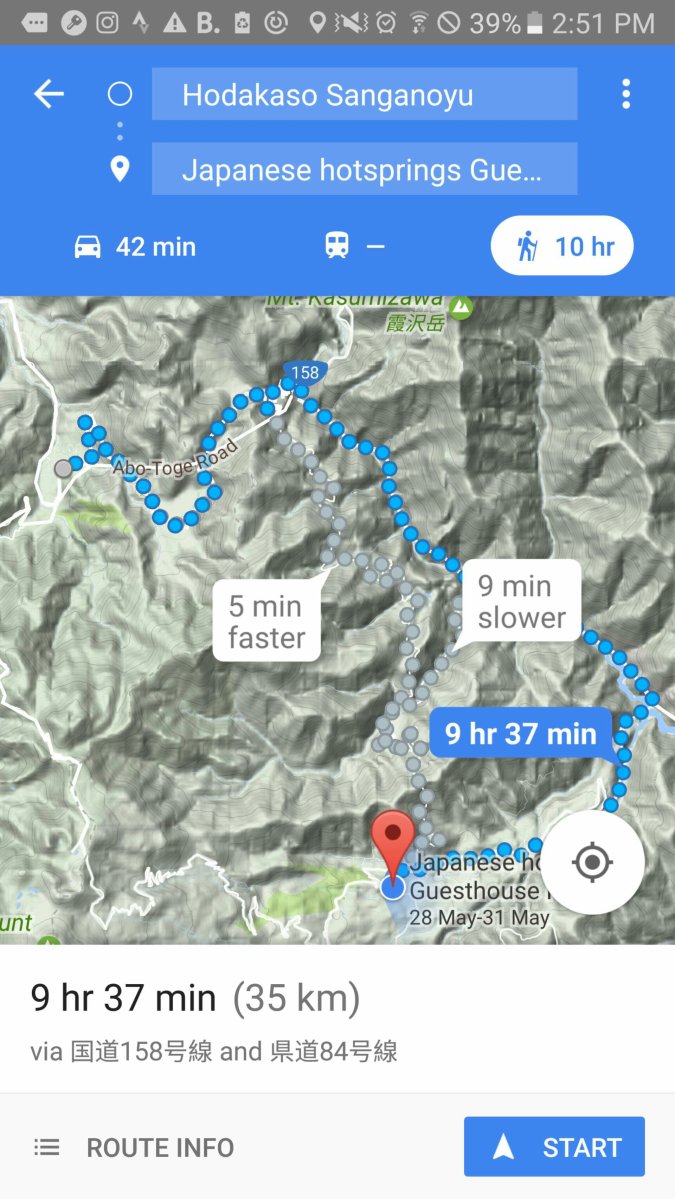Image resolution: width=675 pixels, height=1199 pixels.
Task: Edit the Japanese hotsprings destination field
Action: pos(364,169)
